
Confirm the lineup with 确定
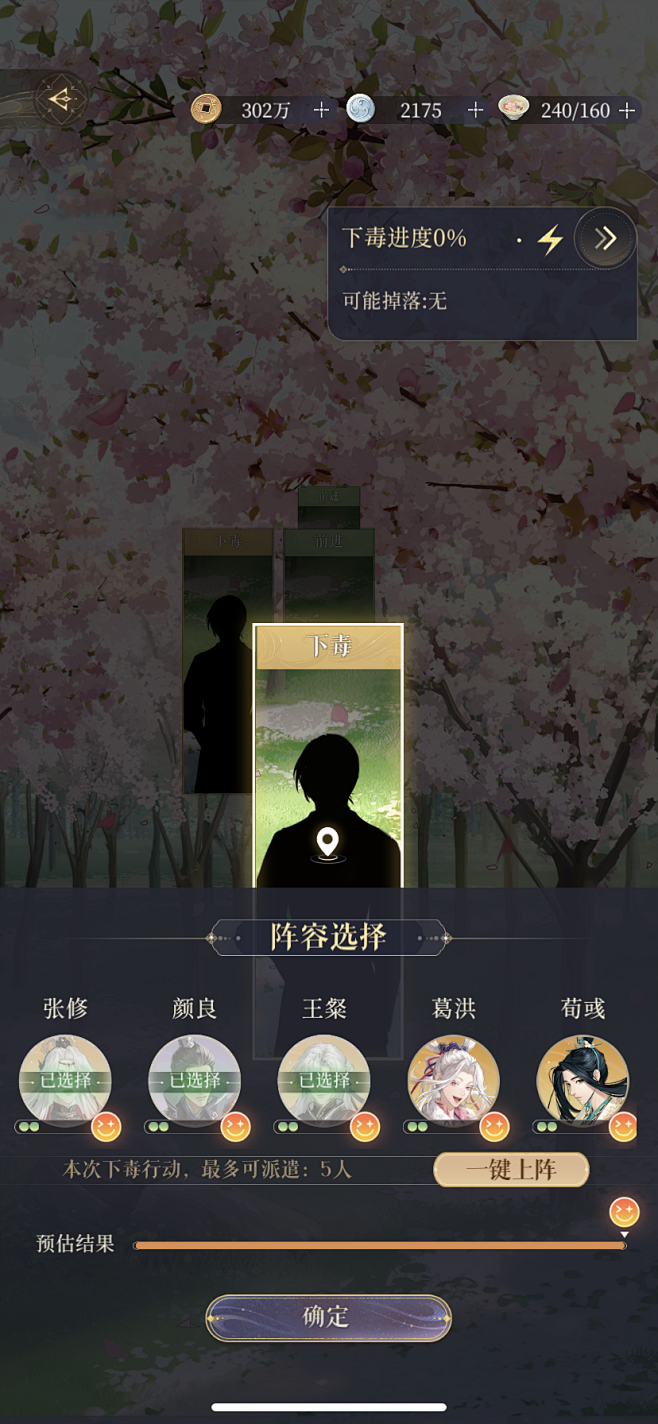pyautogui.click(x=328, y=1317)
